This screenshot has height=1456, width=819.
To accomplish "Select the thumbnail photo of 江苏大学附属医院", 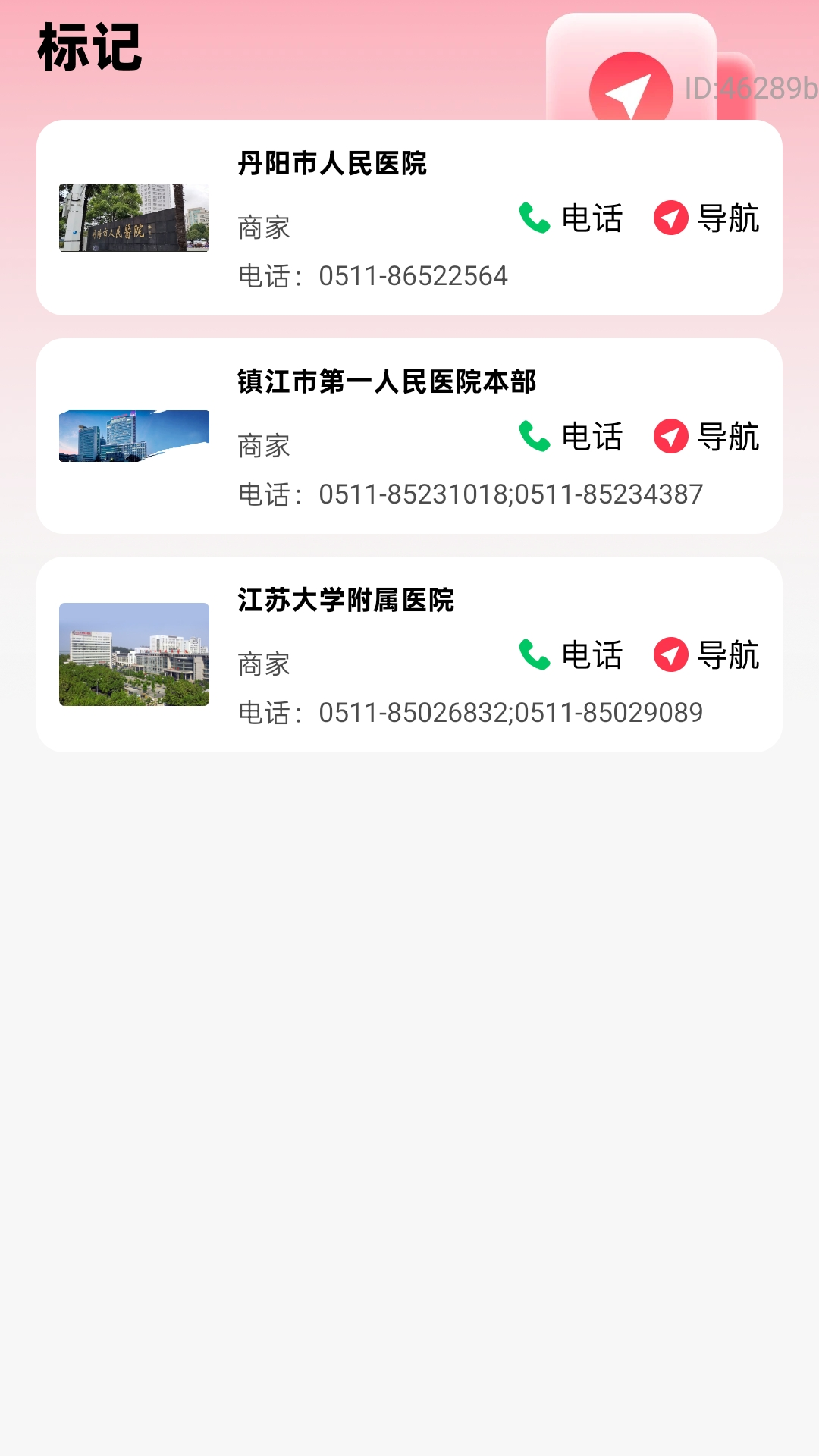I will tap(134, 654).
